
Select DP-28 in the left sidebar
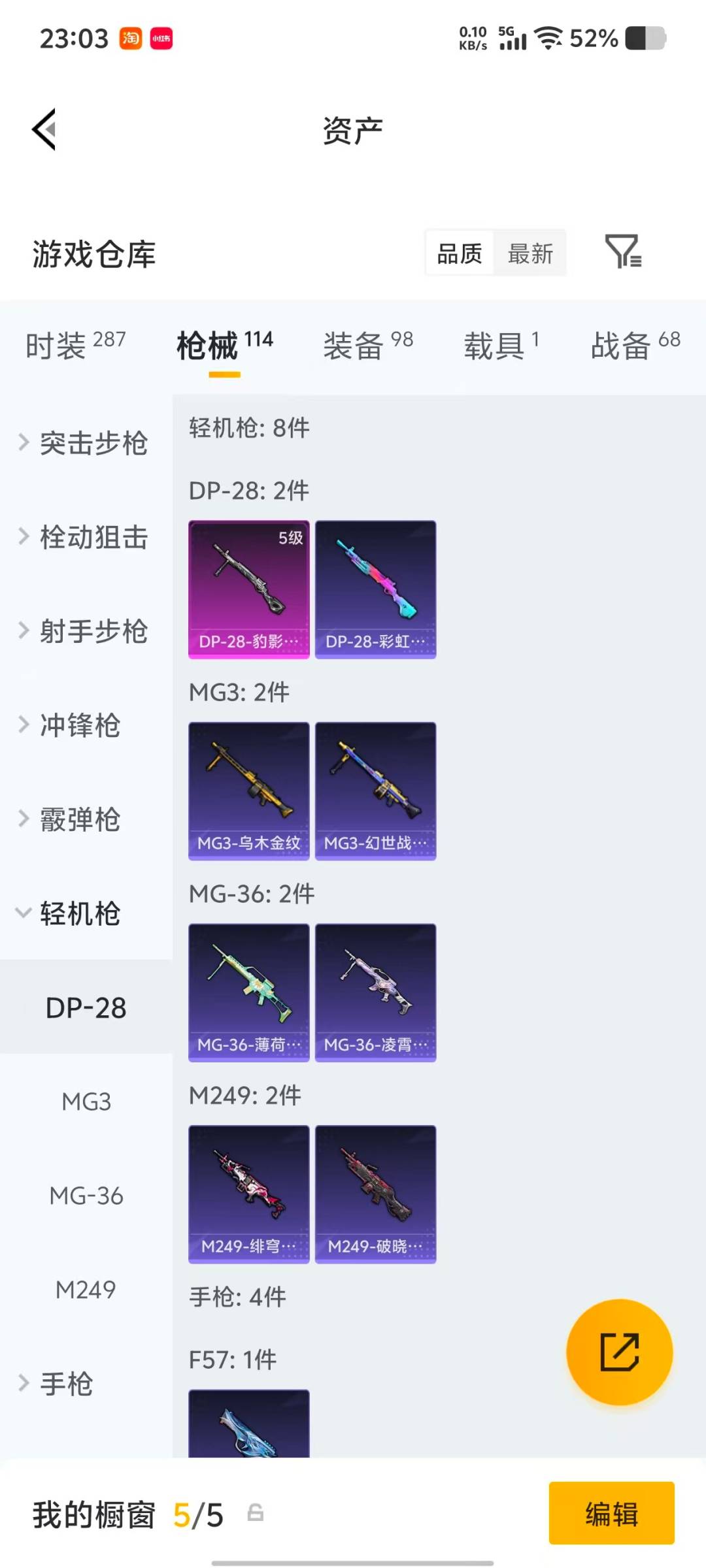coord(85,1008)
